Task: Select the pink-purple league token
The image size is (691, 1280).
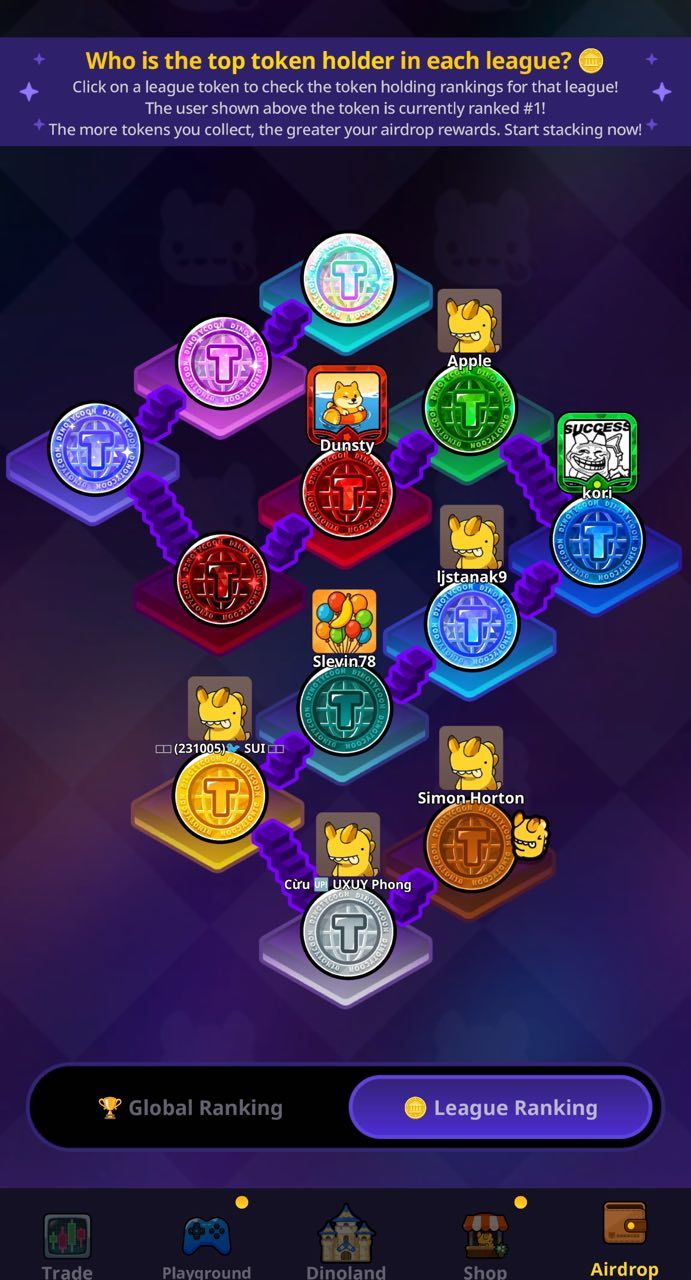Action: (223, 362)
